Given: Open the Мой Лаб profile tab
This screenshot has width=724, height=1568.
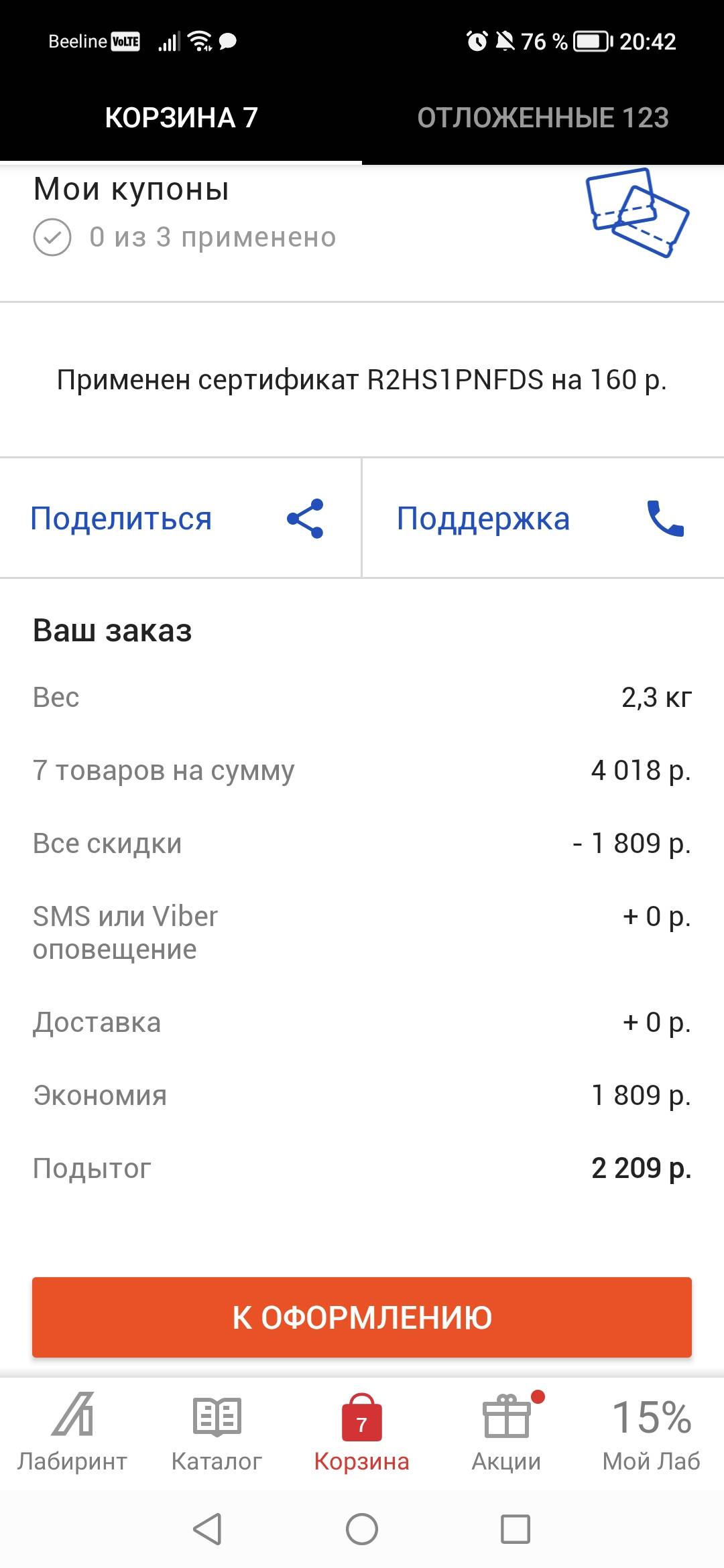Looking at the screenshot, I should 652,1434.
